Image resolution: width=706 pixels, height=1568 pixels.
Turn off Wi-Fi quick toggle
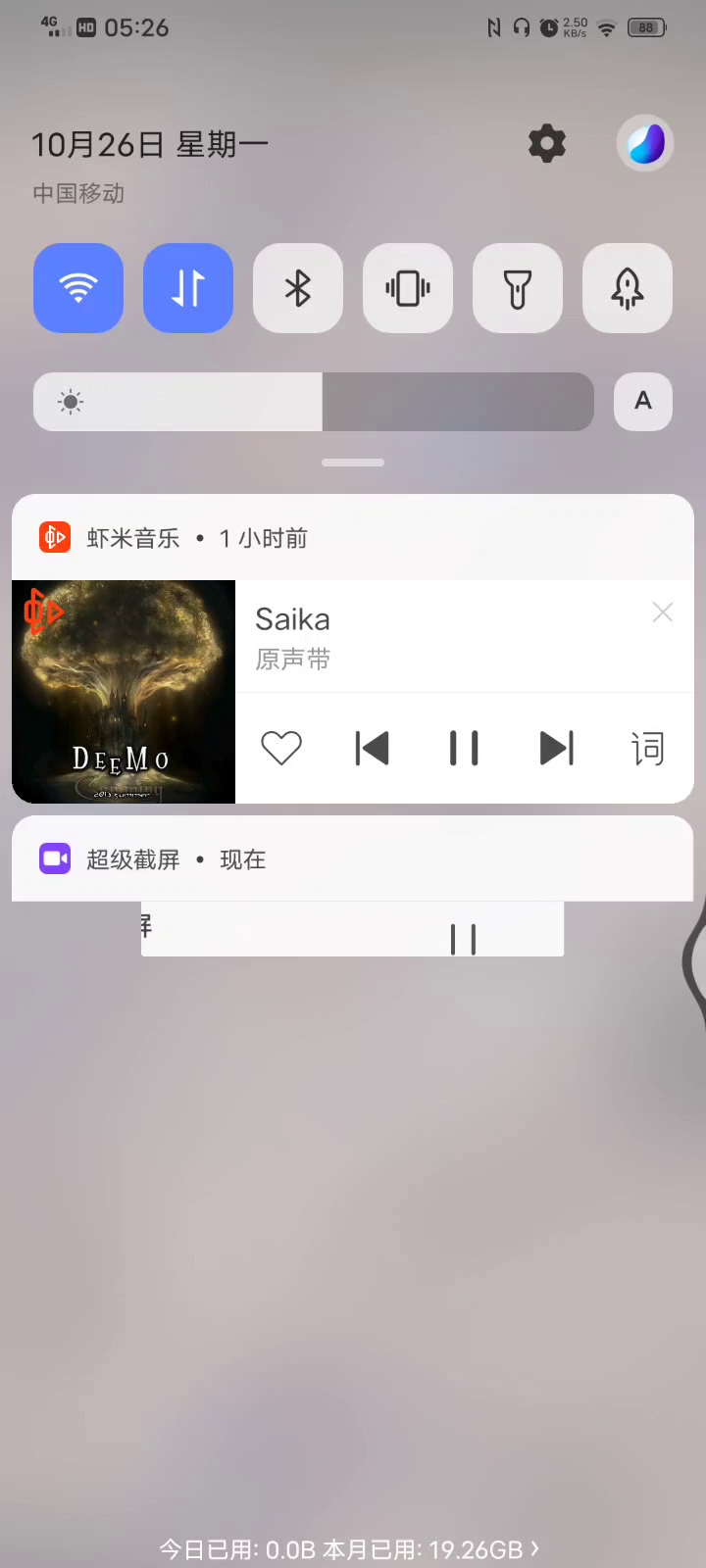tap(78, 288)
